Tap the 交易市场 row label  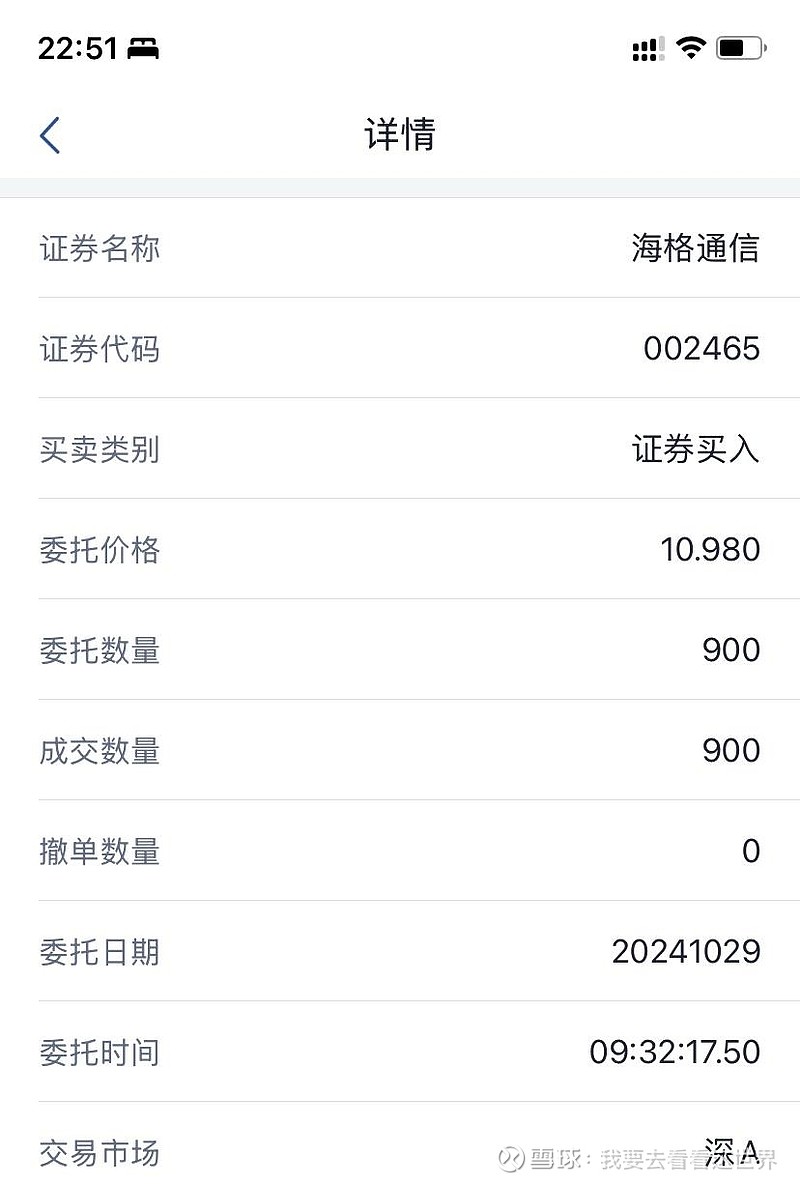coord(98,1152)
